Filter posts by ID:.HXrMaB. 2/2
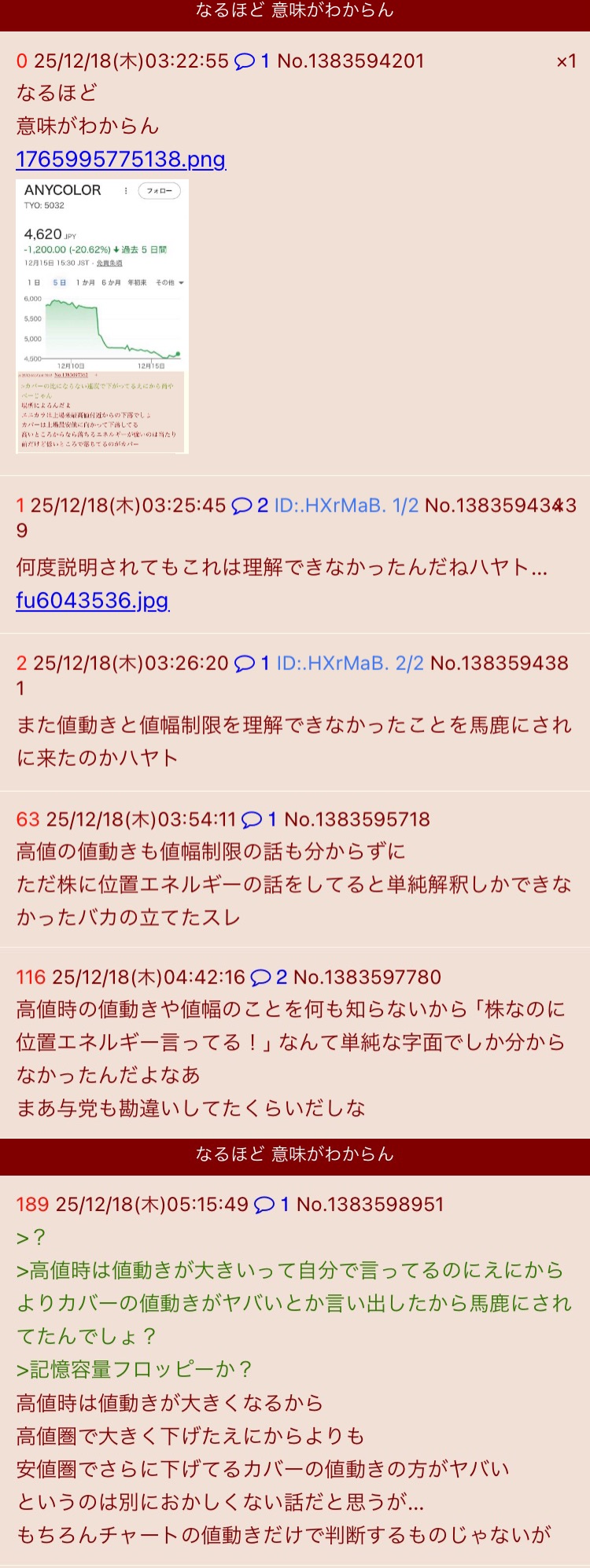The height and width of the screenshot is (1568, 590). pos(349,663)
